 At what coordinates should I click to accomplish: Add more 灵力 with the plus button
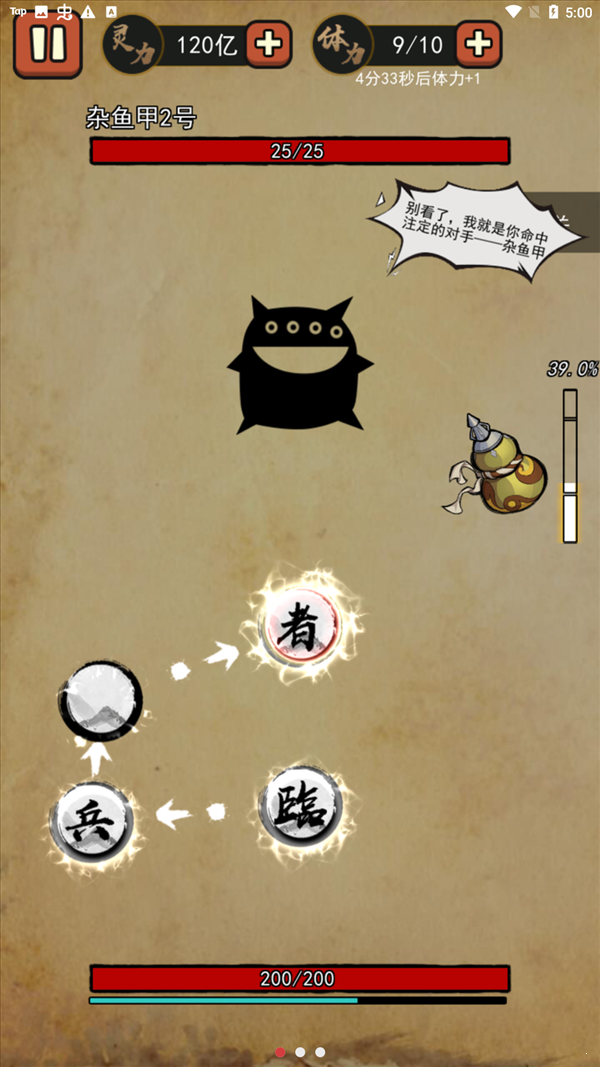click(268, 44)
